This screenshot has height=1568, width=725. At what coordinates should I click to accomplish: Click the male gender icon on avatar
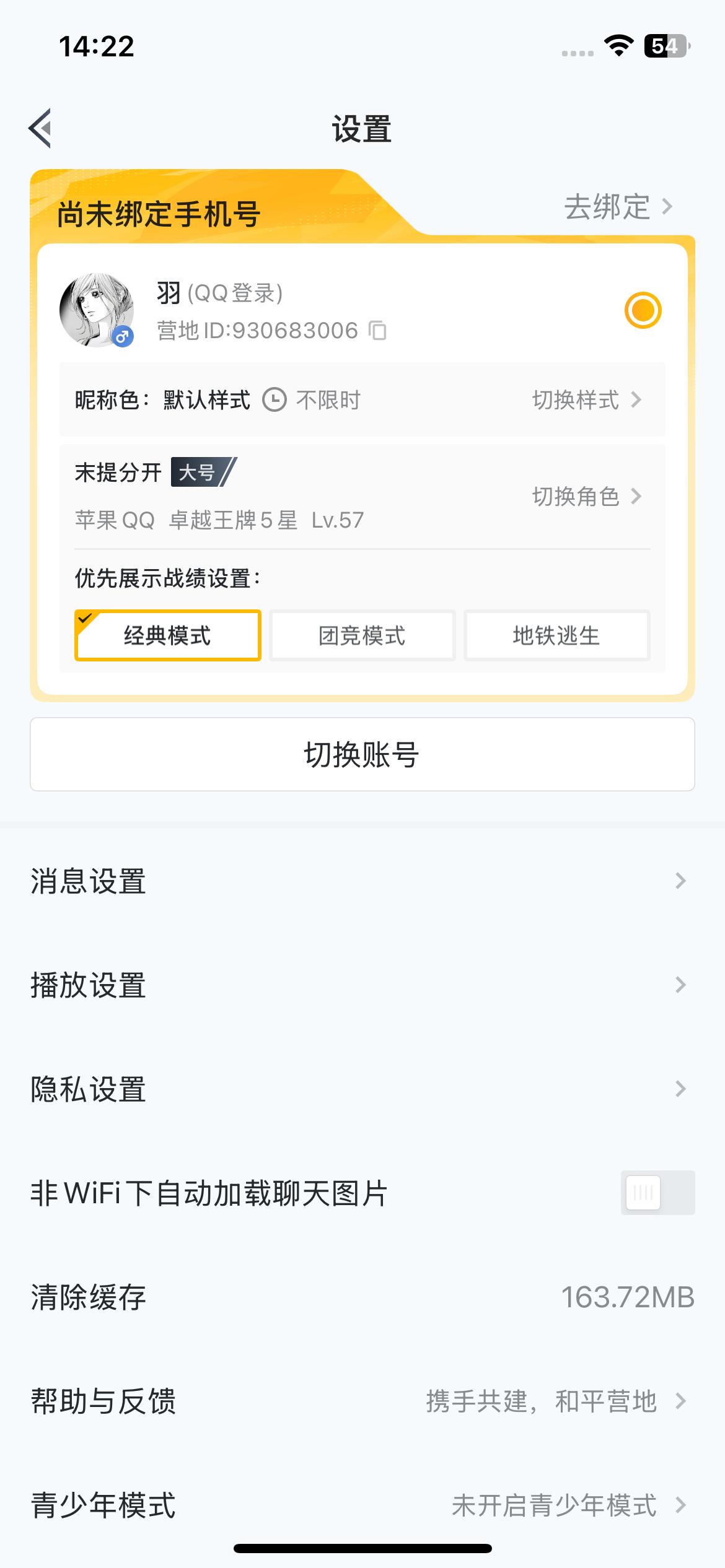(123, 337)
